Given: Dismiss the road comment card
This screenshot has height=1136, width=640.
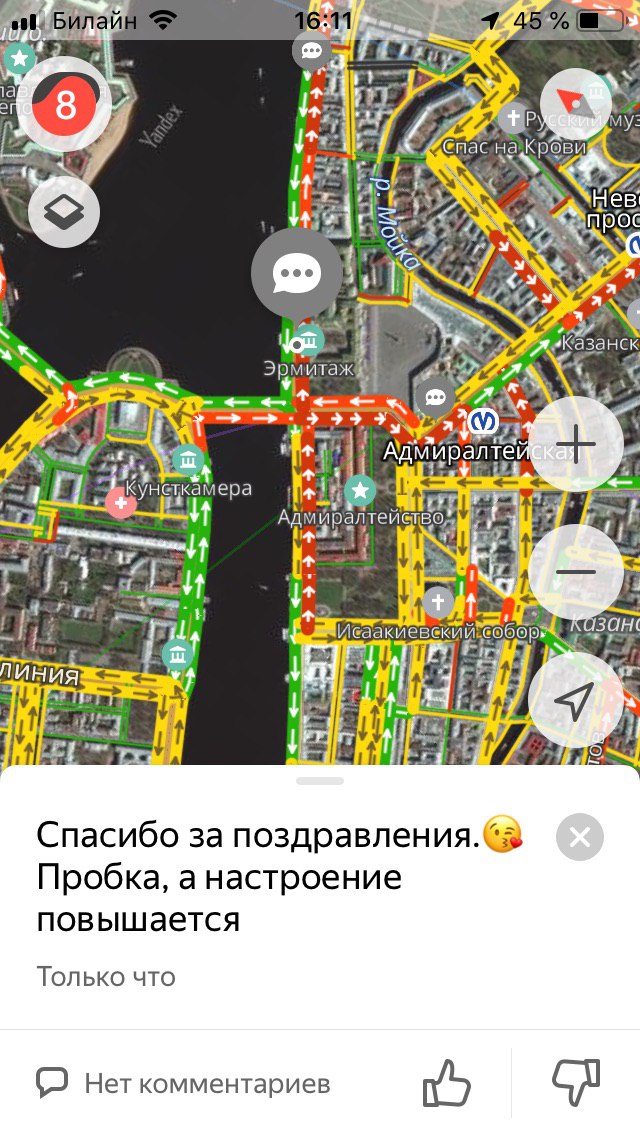Looking at the screenshot, I should 580,837.
